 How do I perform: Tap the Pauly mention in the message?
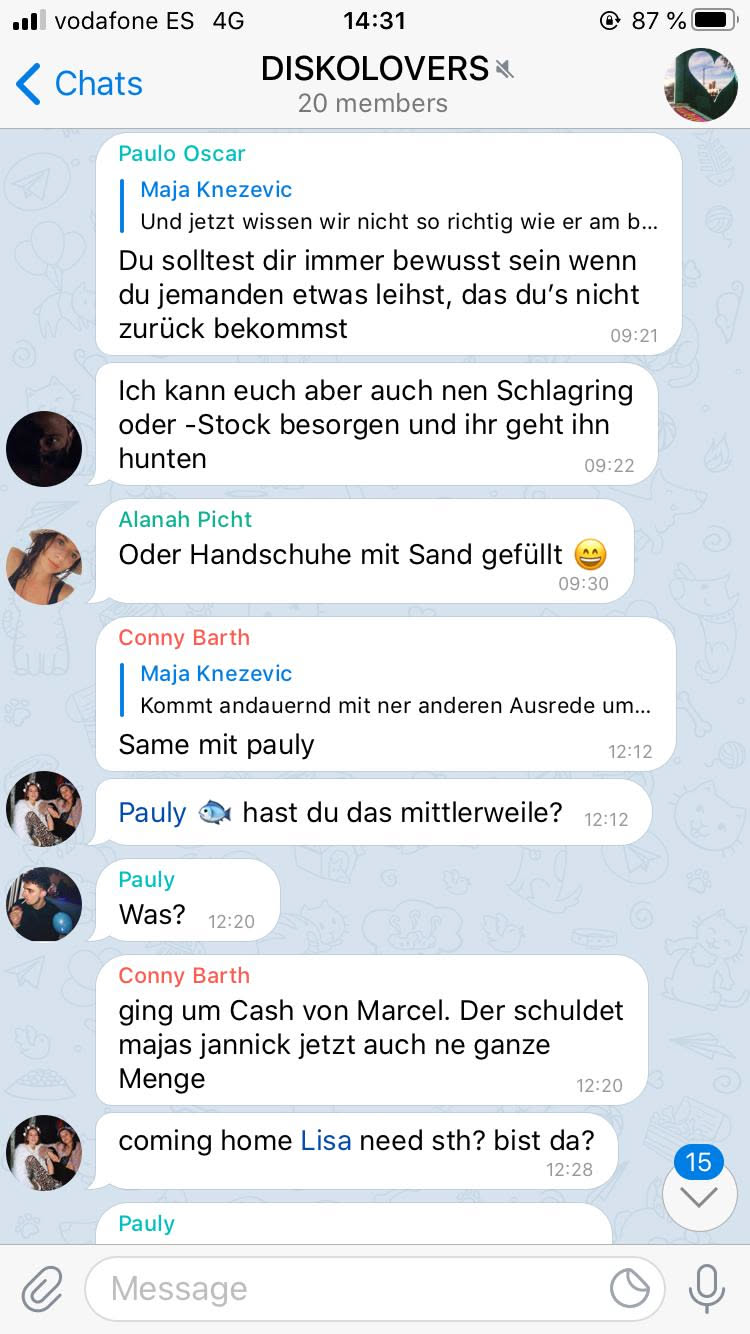(153, 812)
